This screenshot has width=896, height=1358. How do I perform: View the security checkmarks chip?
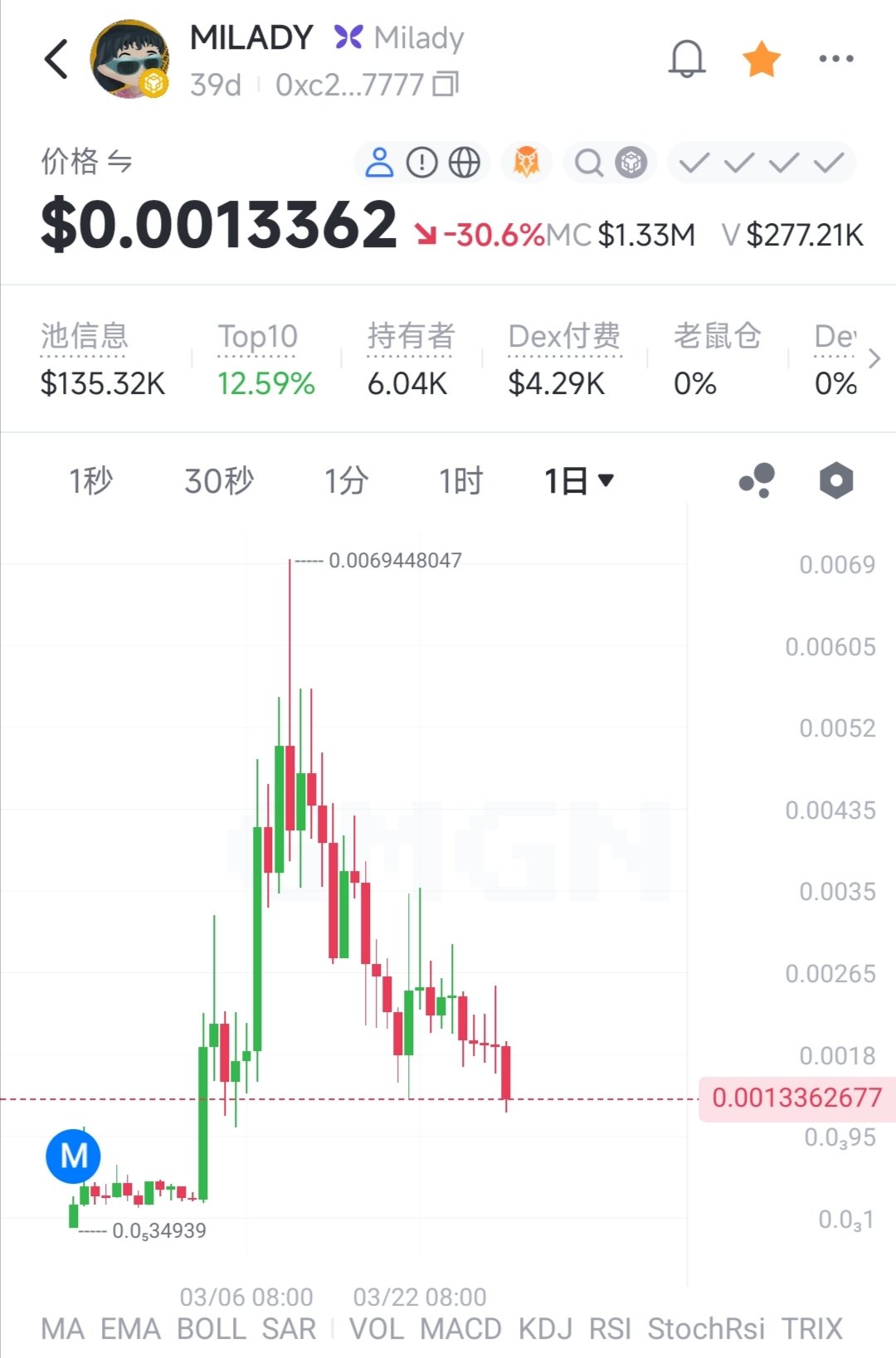[x=761, y=163]
